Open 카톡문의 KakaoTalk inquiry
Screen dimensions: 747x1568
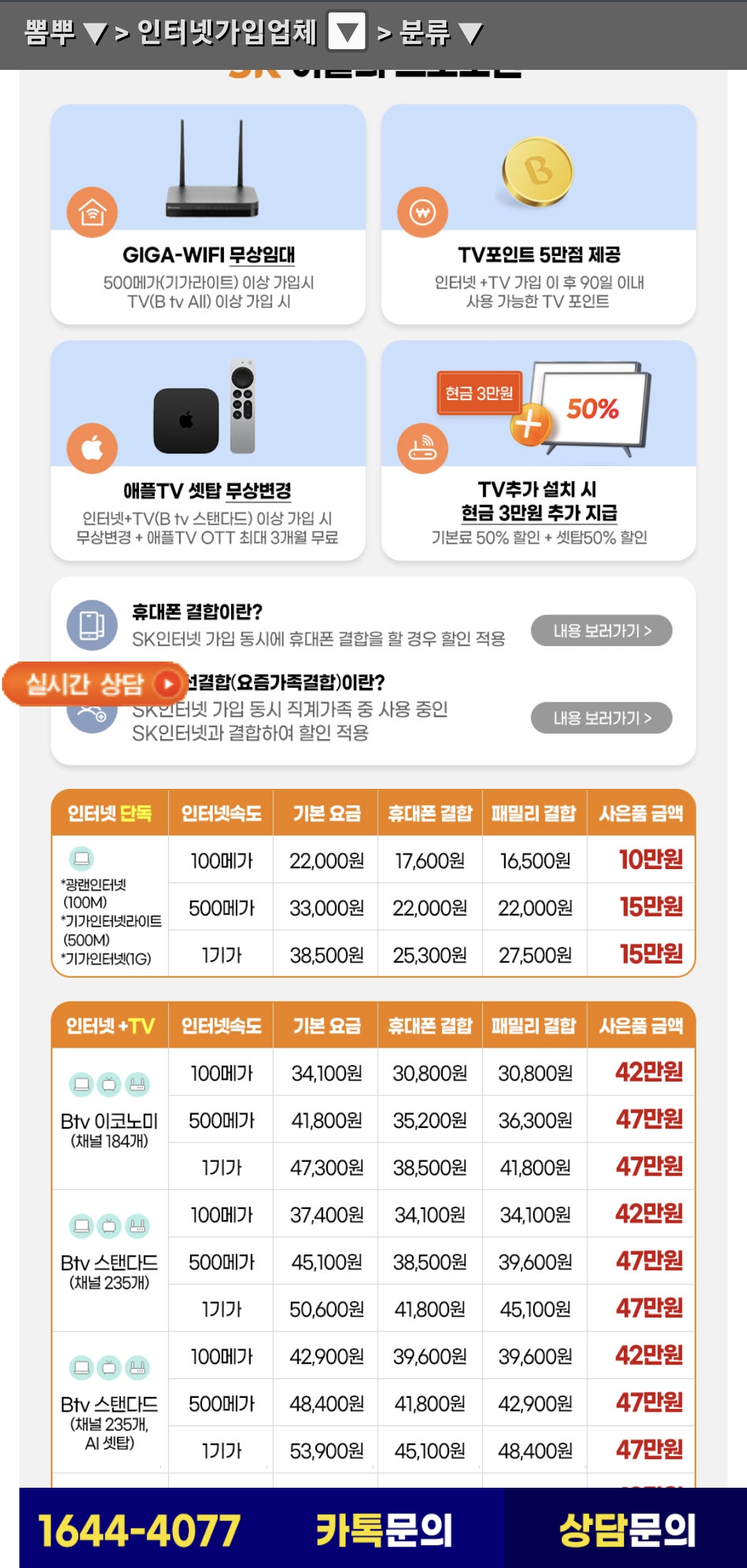pyautogui.click(x=384, y=1530)
